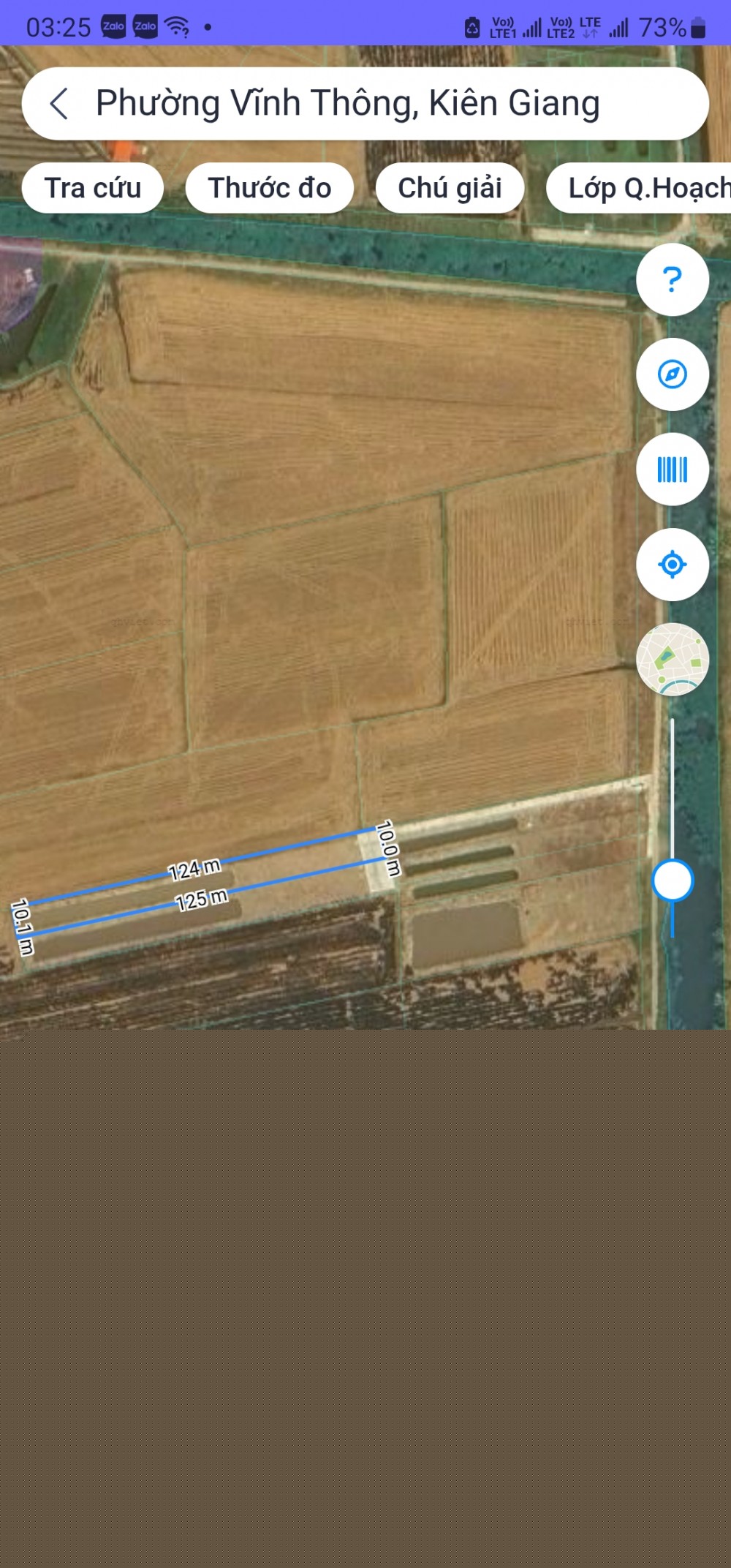Tap the Phường Vĩnh Thông, Kiên Giang search field

point(348,104)
